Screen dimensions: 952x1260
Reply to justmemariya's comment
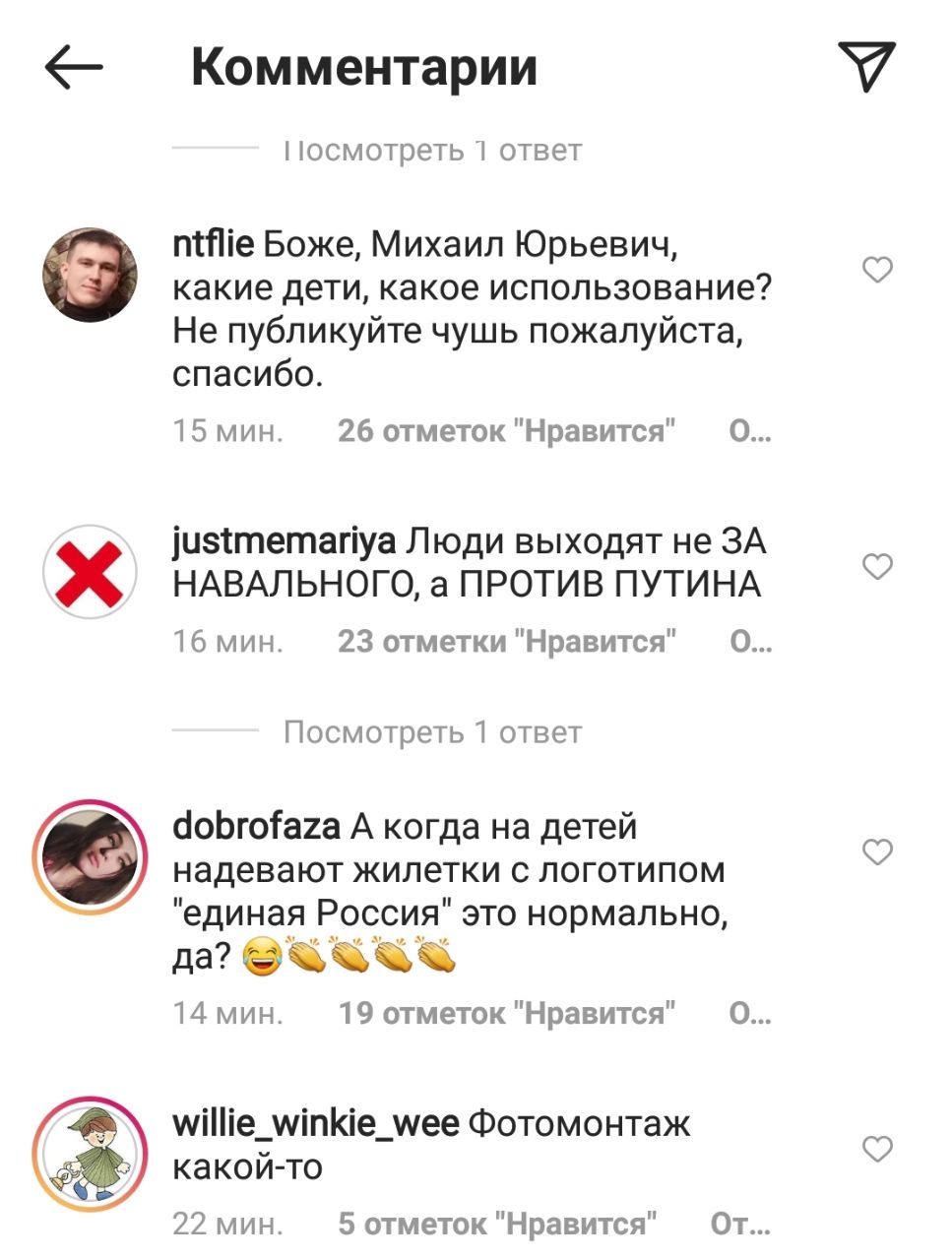click(750, 642)
